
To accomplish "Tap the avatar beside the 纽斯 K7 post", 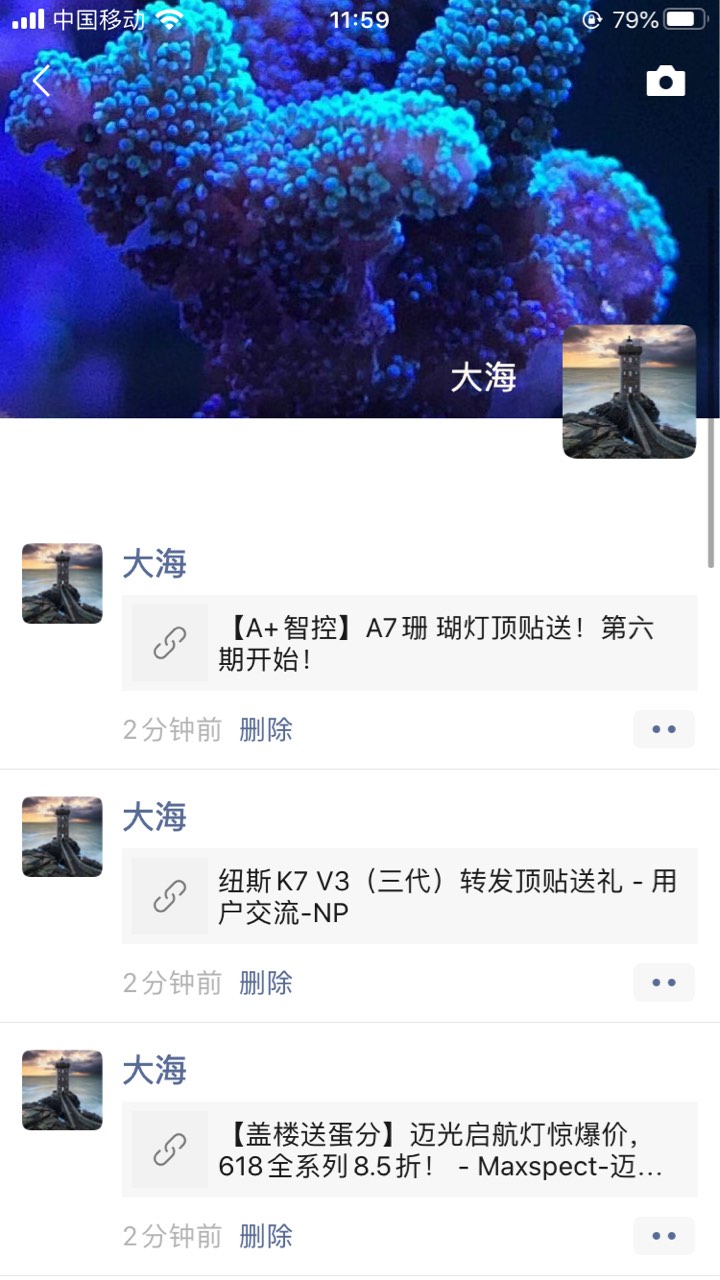I will click(62, 837).
